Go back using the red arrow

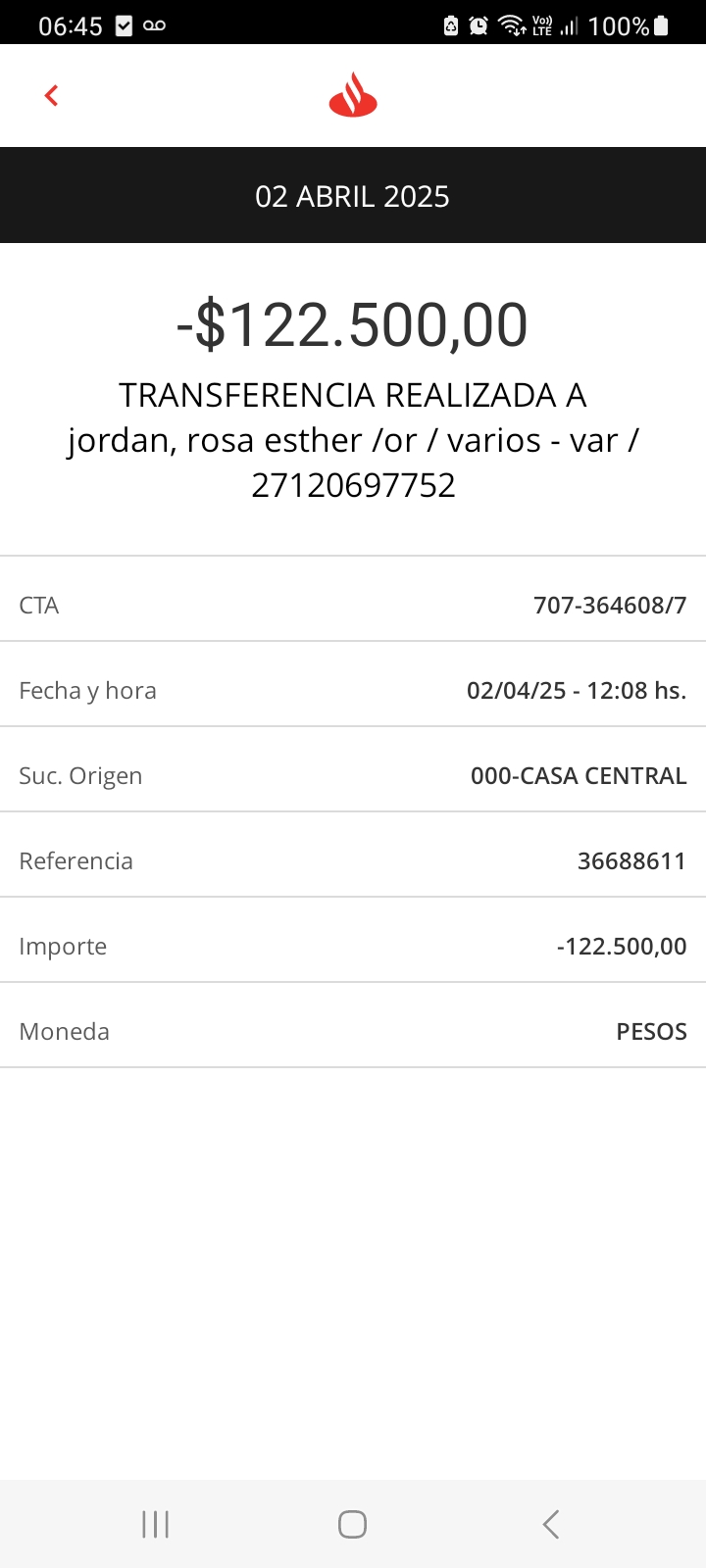pos(52,95)
